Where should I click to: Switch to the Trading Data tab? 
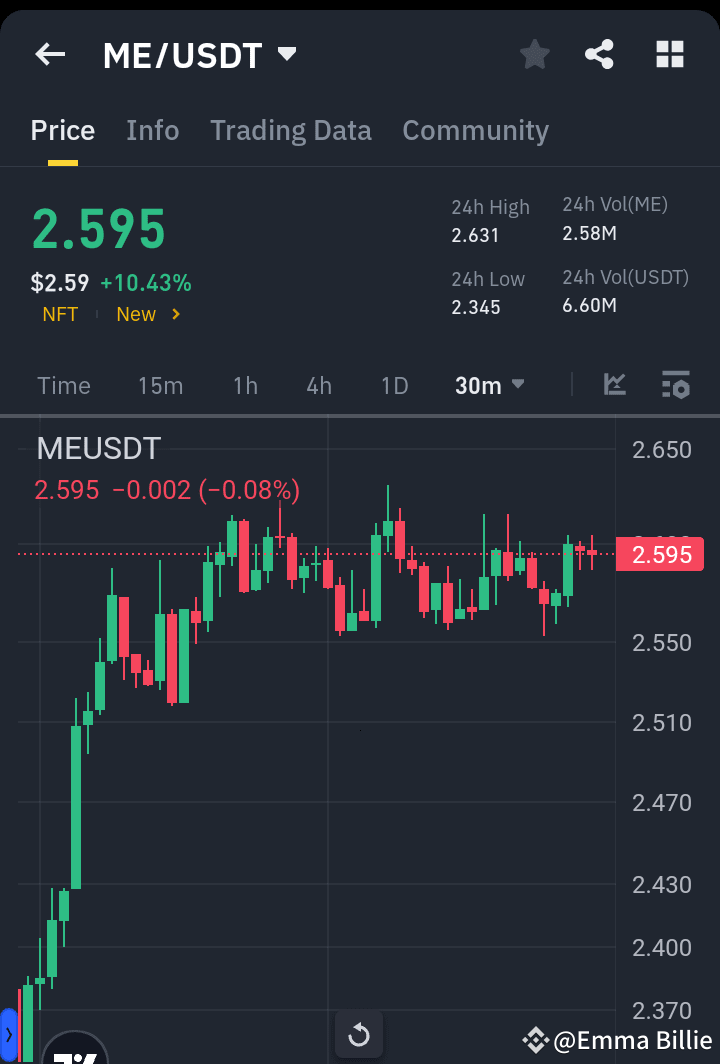(290, 130)
